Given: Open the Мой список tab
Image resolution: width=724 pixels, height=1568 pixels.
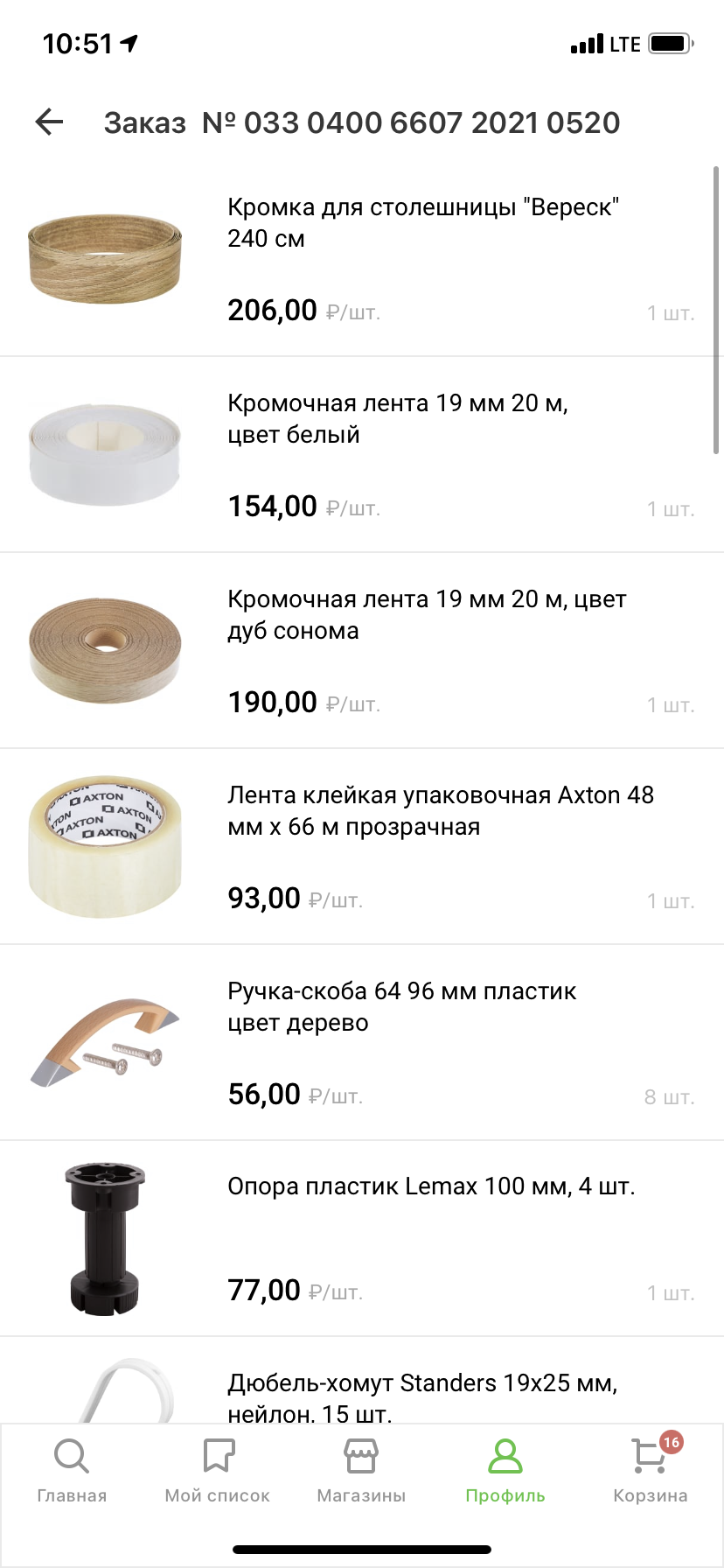Looking at the screenshot, I should point(218,1472).
